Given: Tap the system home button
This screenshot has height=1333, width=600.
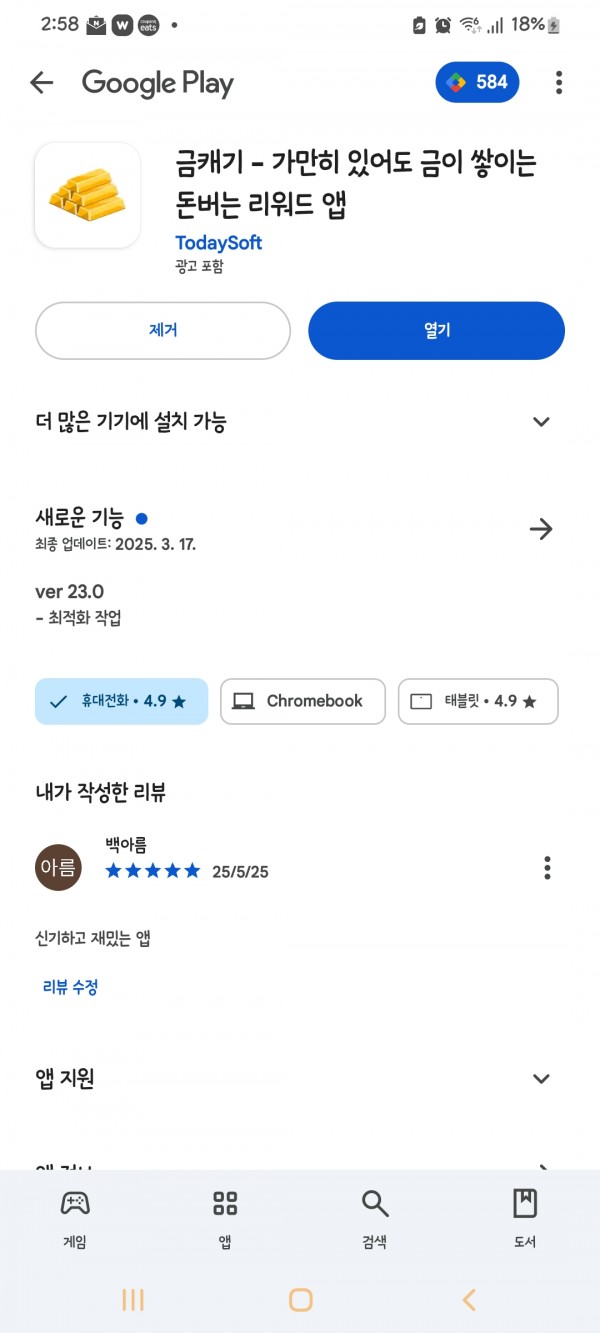Looking at the screenshot, I should (300, 1299).
